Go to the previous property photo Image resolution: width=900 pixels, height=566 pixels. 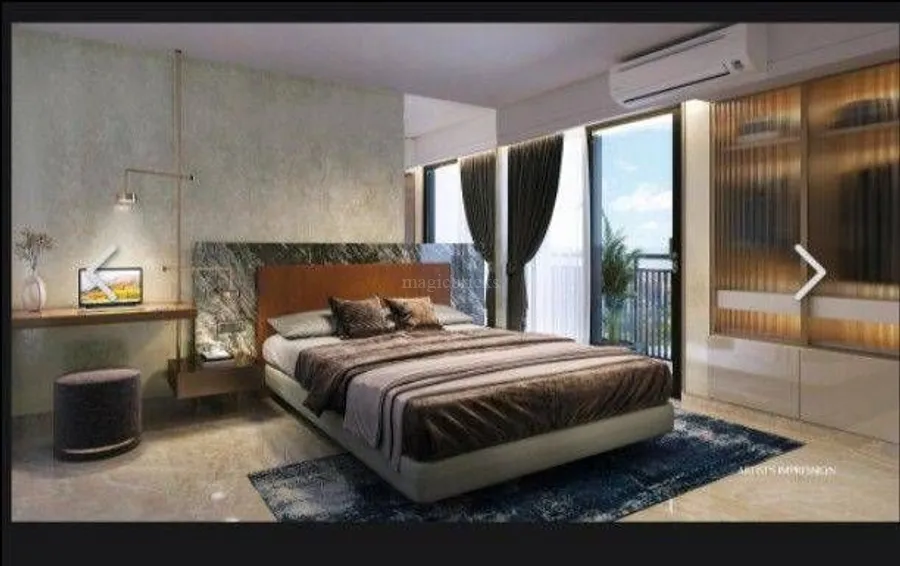click(x=99, y=272)
